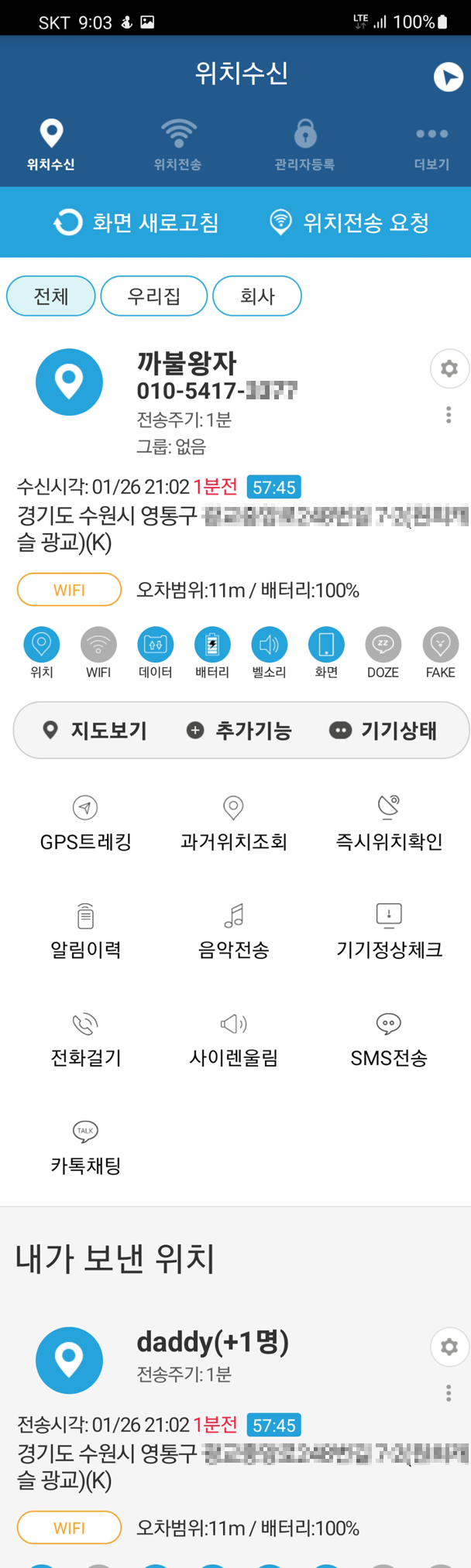Screen dimensions: 471x1568
Task: View 과거위치조회 history
Action: coord(233,824)
